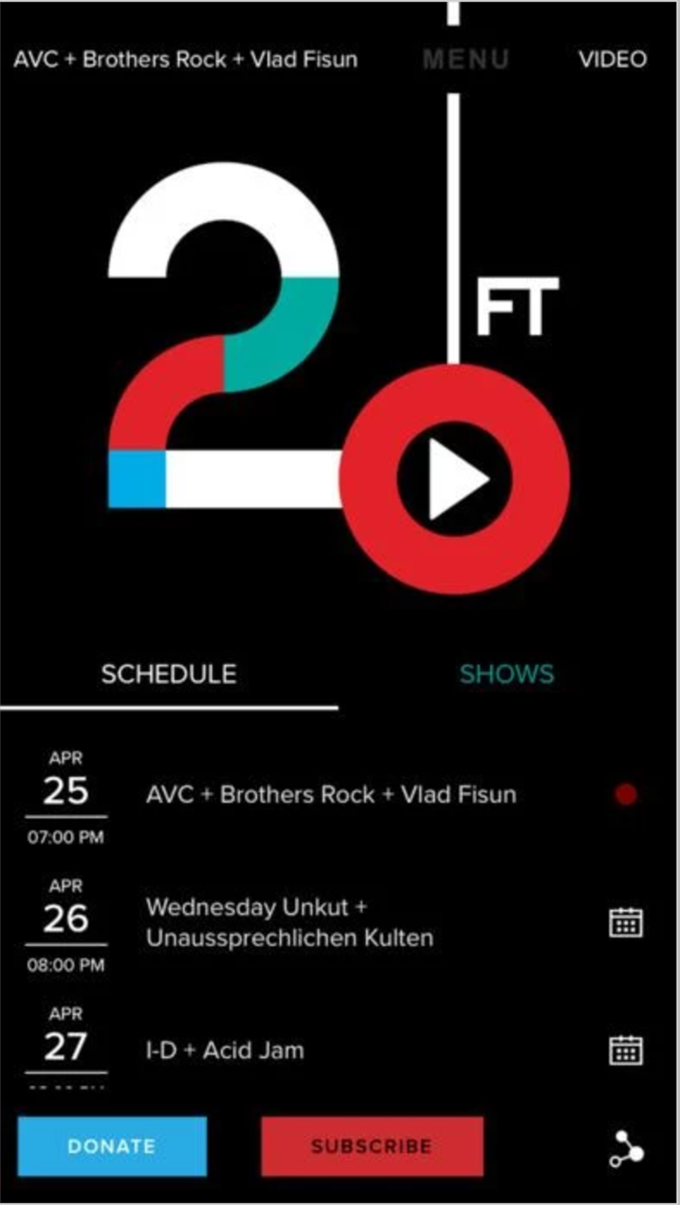680x1205 pixels.
Task: Open the MENU
Action: 466,59
